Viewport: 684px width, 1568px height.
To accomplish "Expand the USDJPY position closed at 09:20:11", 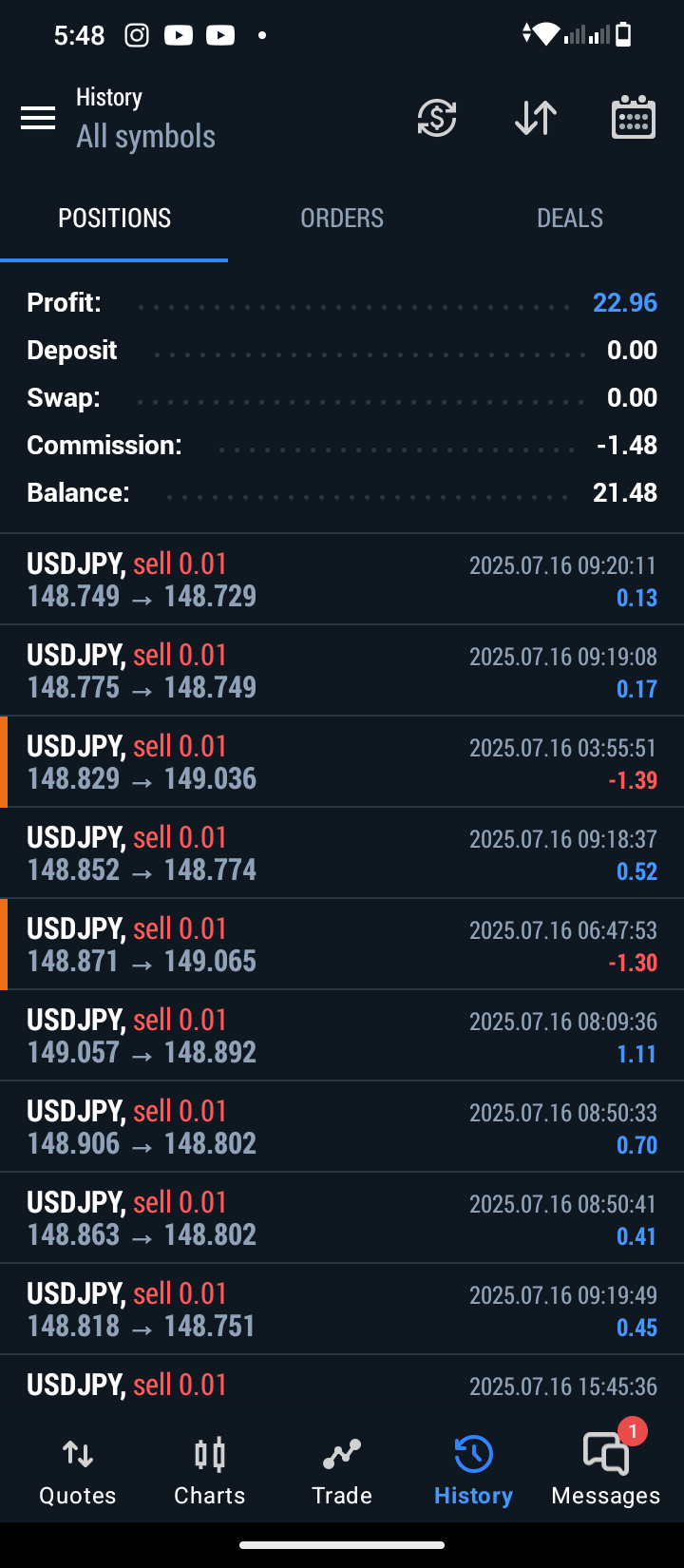I will [342, 580].
